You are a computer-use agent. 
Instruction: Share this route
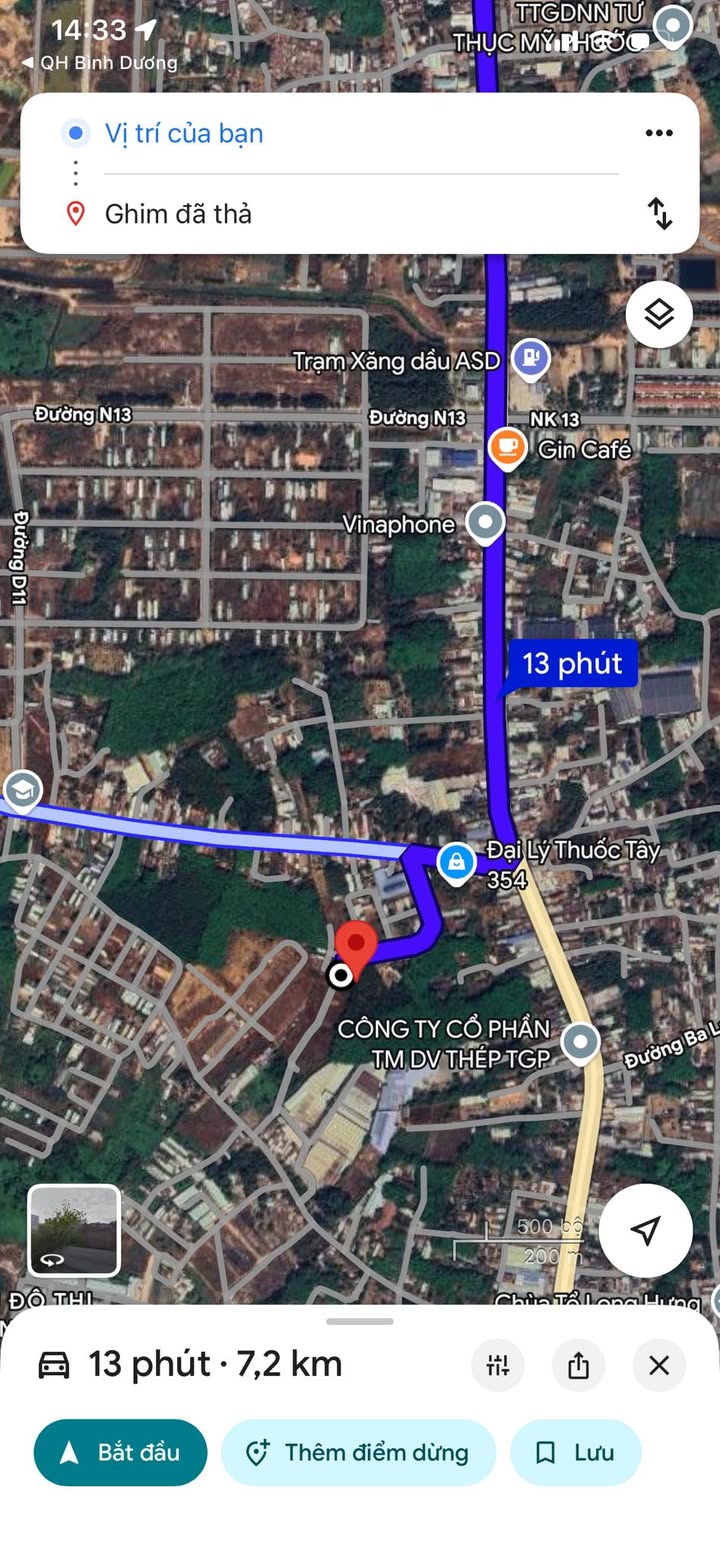point(578,1365)
